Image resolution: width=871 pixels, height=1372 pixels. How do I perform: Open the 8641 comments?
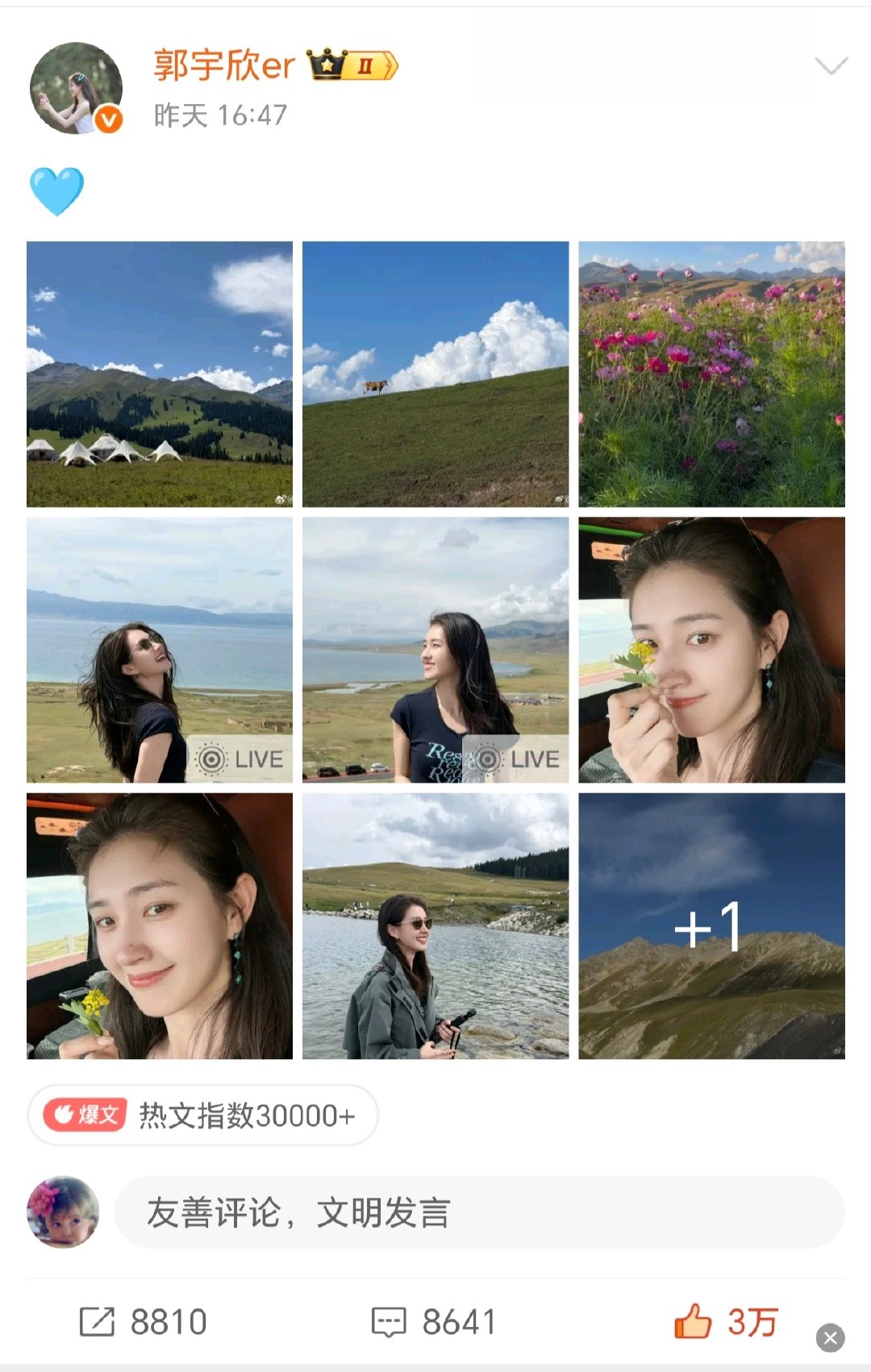pos(434,1322)
